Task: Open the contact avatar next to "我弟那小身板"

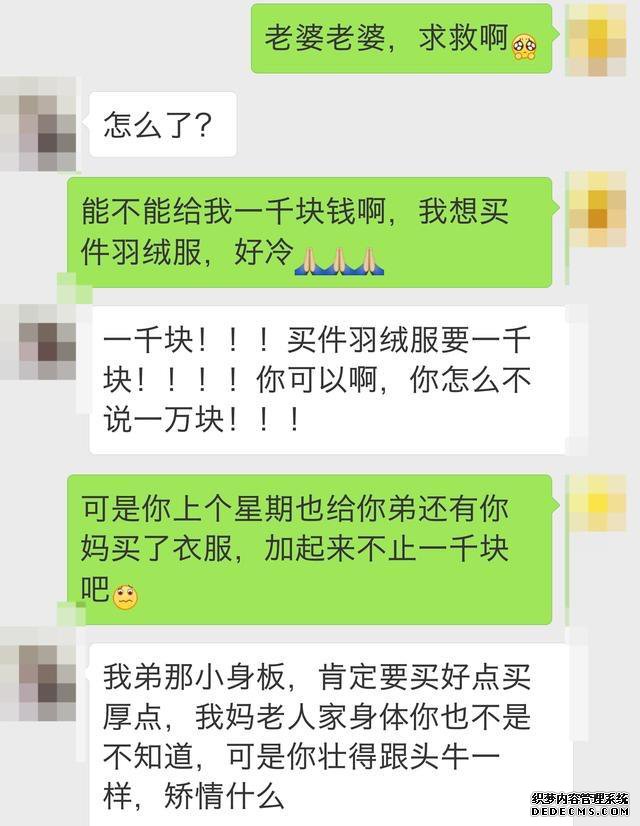Action: pos(39,680)
